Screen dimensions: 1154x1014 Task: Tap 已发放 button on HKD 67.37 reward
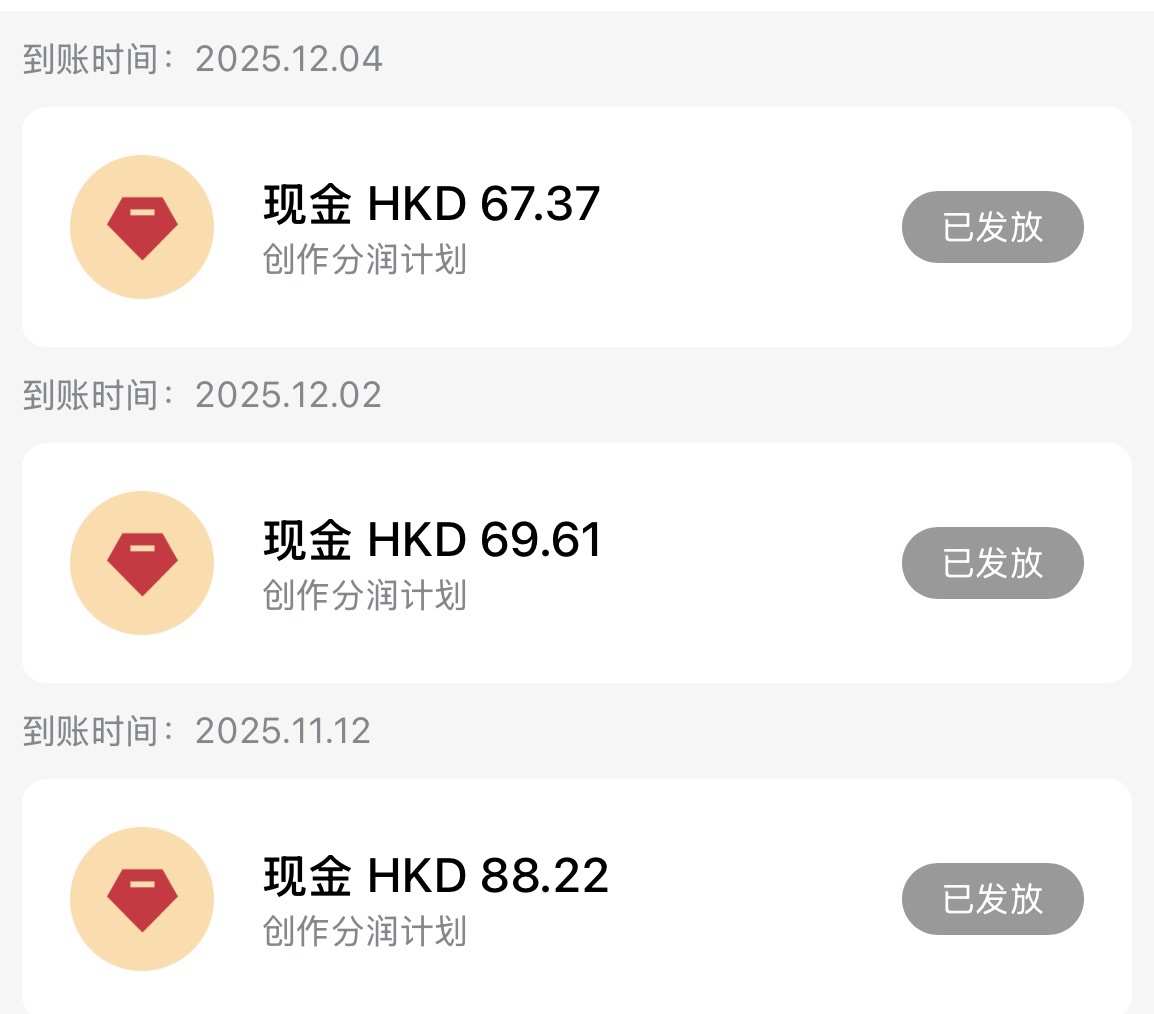tap(992, 227)
